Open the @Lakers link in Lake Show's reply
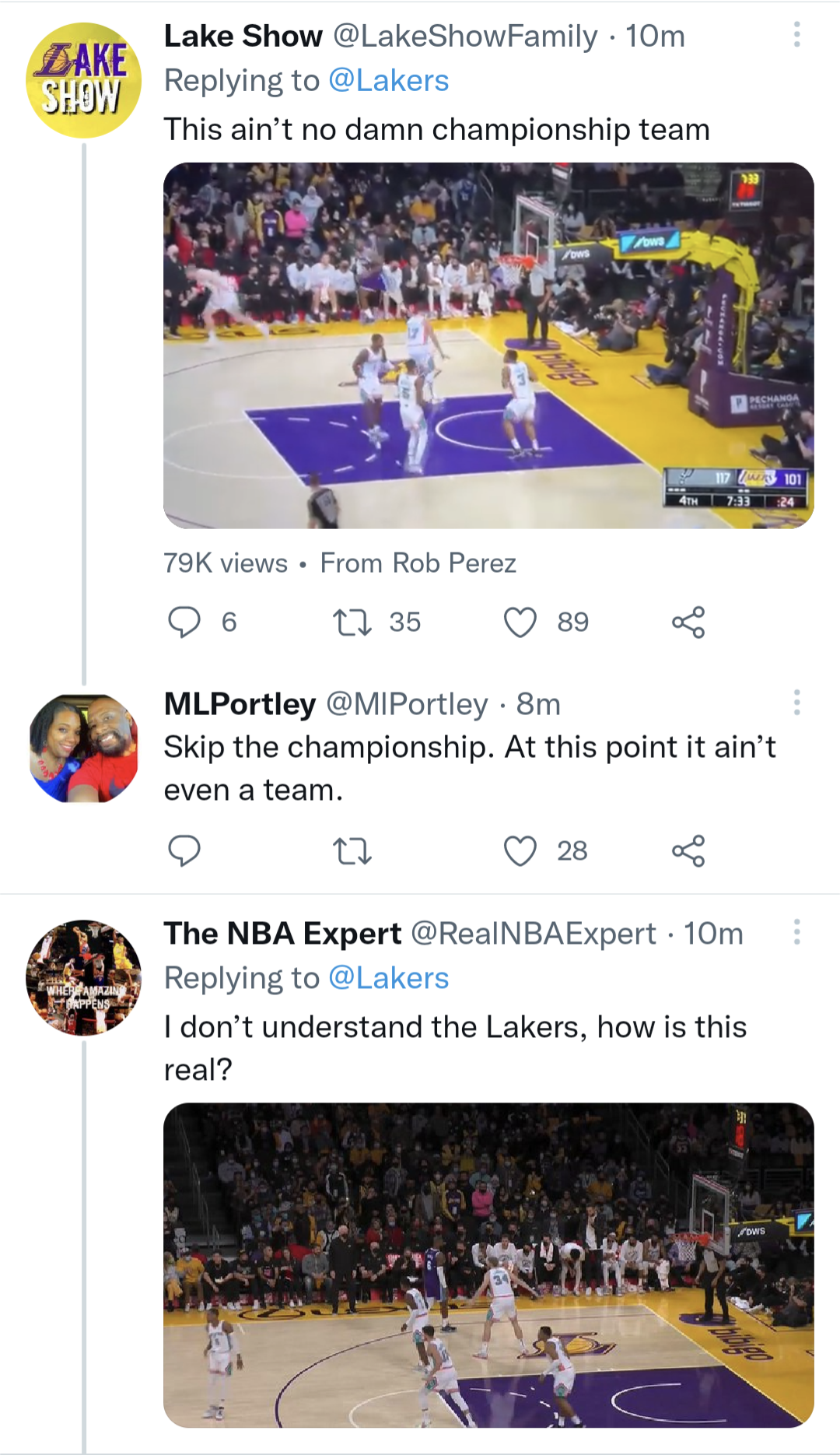Viewport: 840px width, 1455px height. coord(387,79)
